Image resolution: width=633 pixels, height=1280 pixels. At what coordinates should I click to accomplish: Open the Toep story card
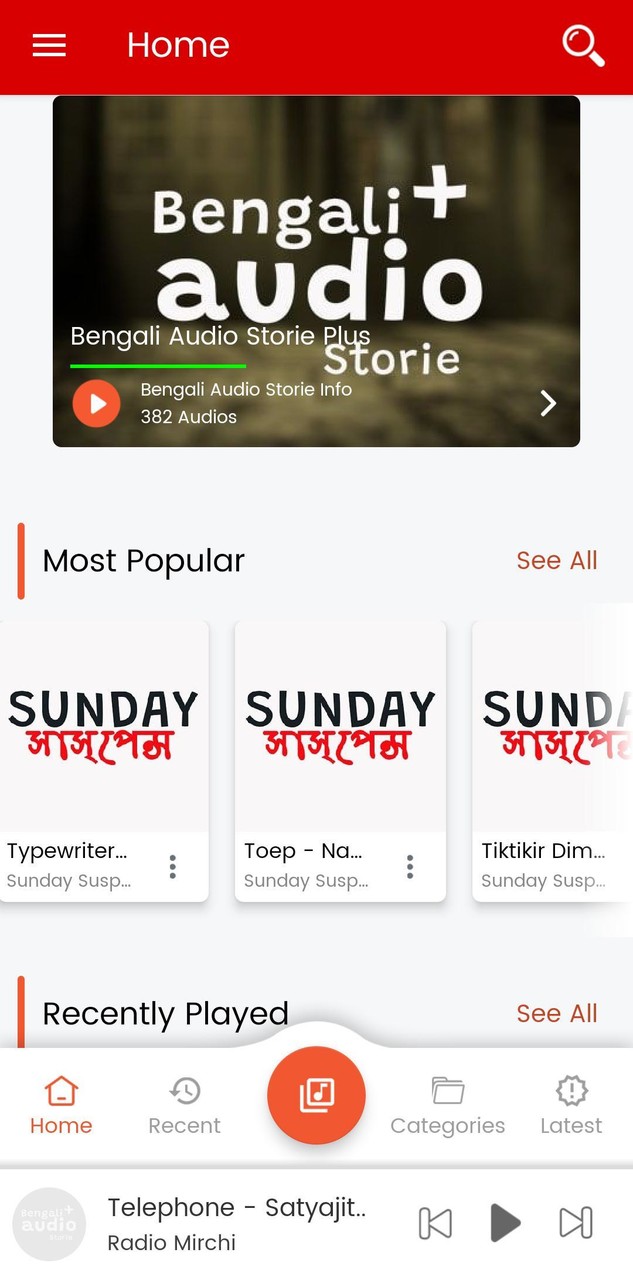[x=340, y=728]
